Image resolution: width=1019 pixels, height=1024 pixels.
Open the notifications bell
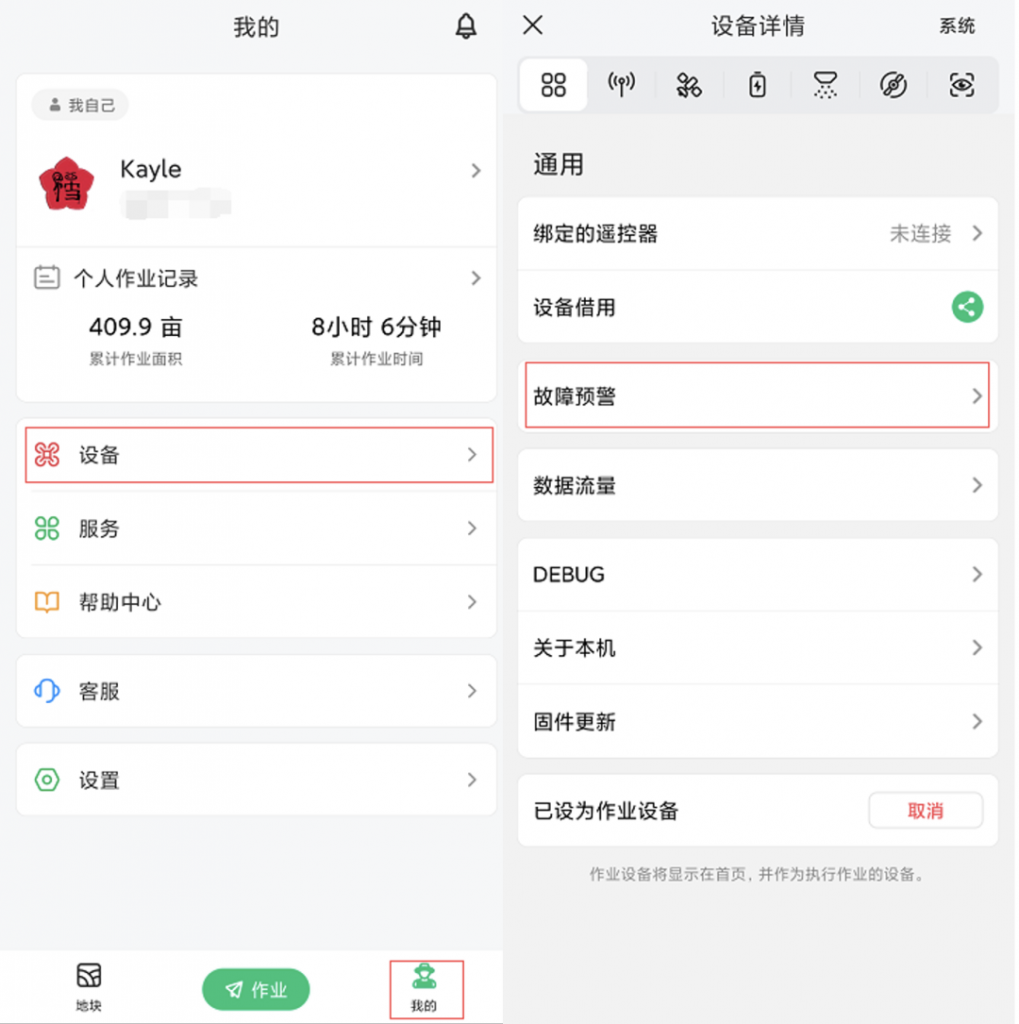pos(466,27)
